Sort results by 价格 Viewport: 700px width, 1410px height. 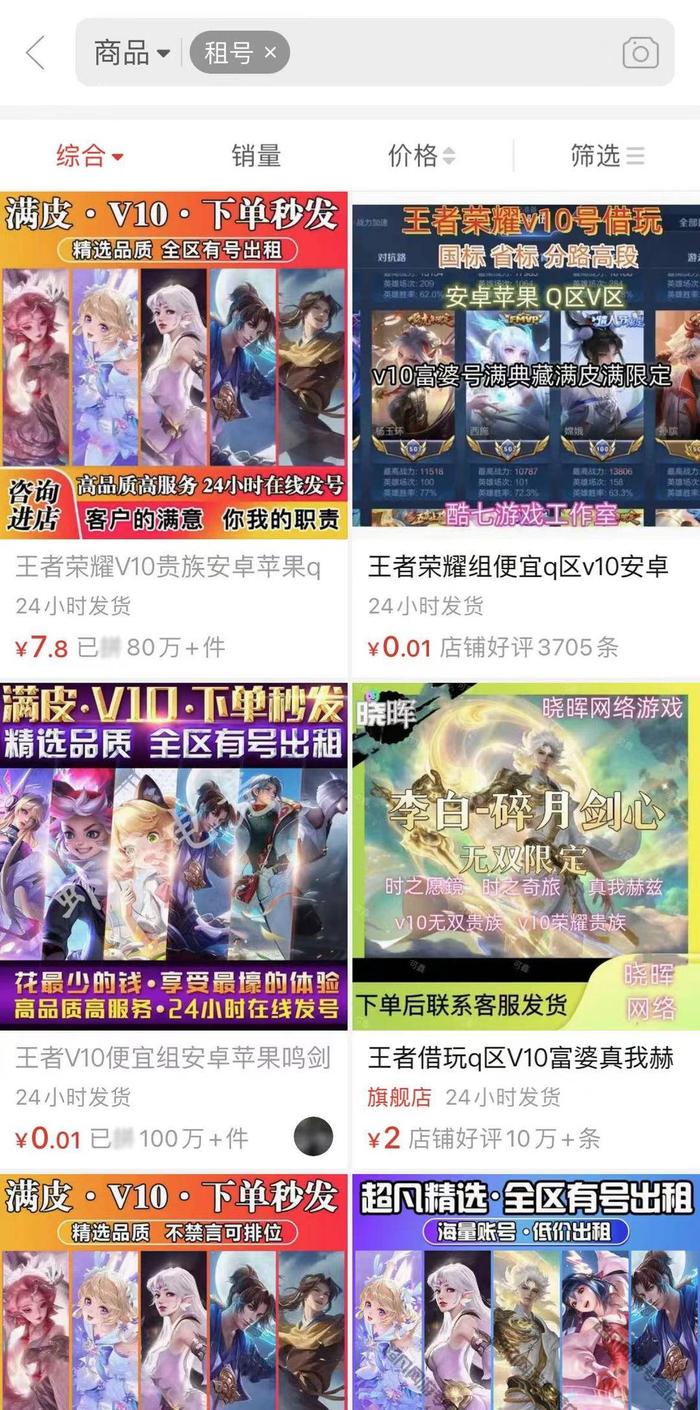pos(421,155)
